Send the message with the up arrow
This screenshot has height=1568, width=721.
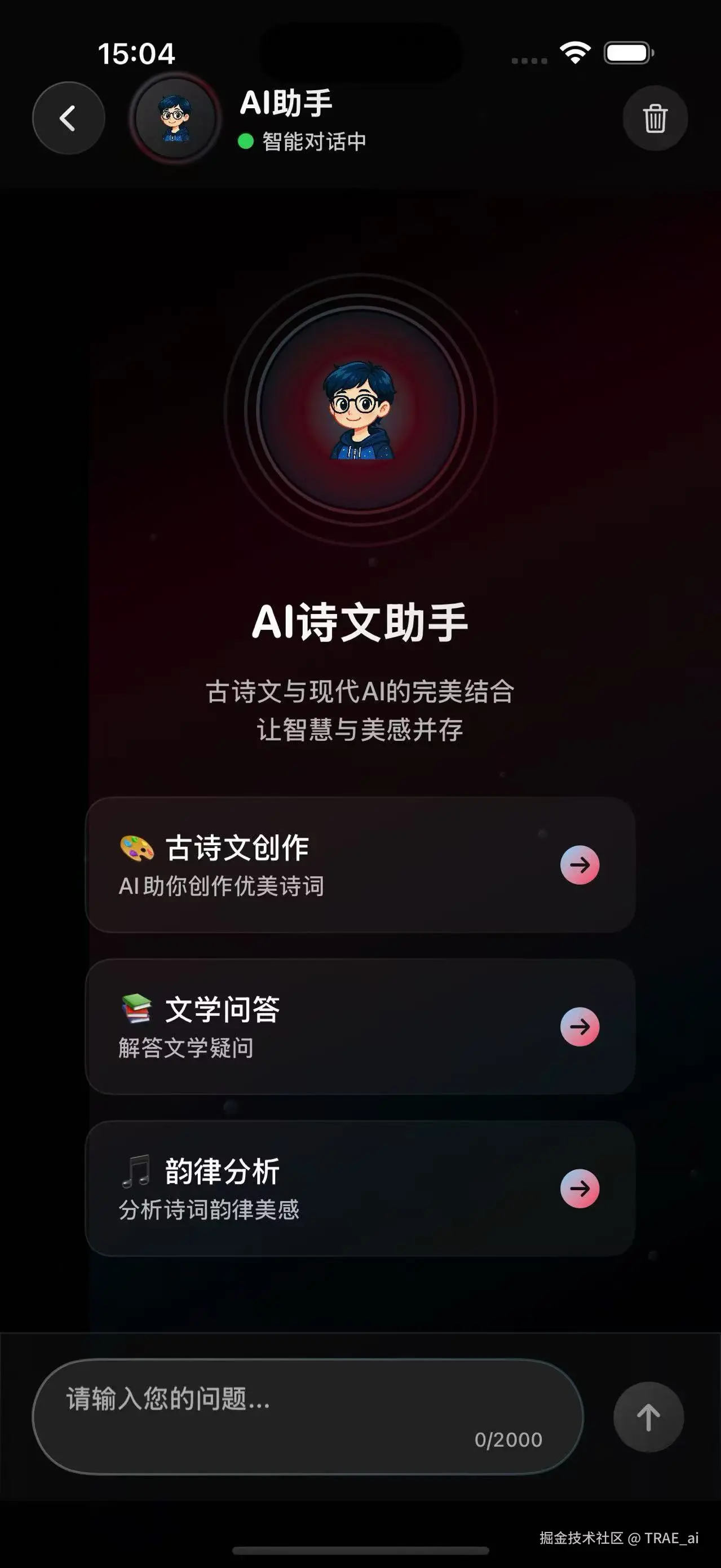click(x=648, y=1417)
